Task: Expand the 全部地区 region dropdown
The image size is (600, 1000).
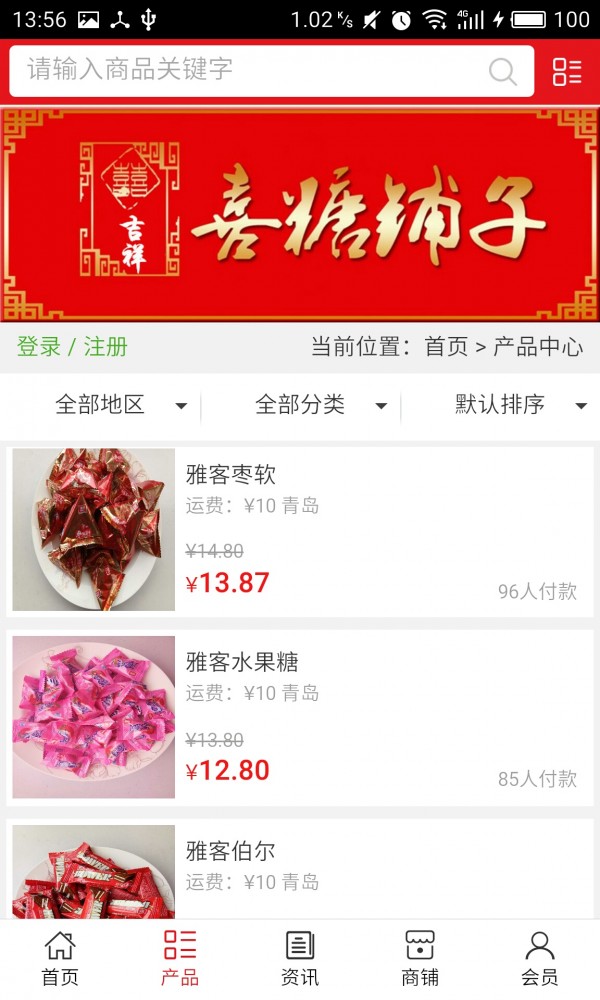Action: (x=120, y=405)
